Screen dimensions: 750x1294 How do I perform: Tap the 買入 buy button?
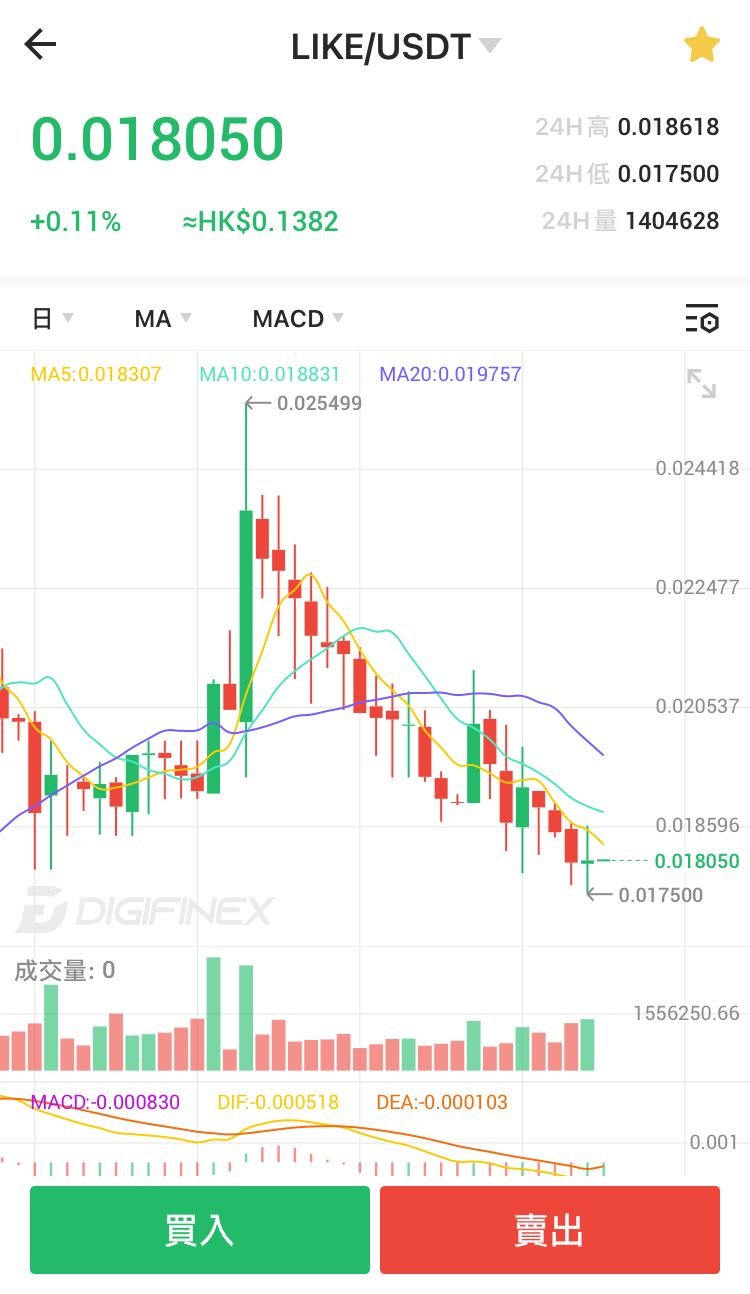tap(200, 1230)
